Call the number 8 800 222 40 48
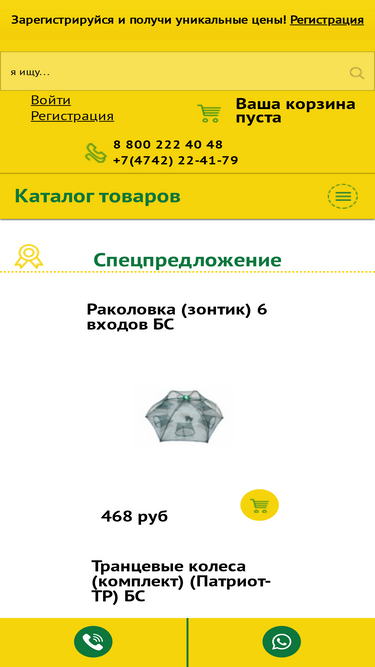375x667 pixels. pos(168,145)
